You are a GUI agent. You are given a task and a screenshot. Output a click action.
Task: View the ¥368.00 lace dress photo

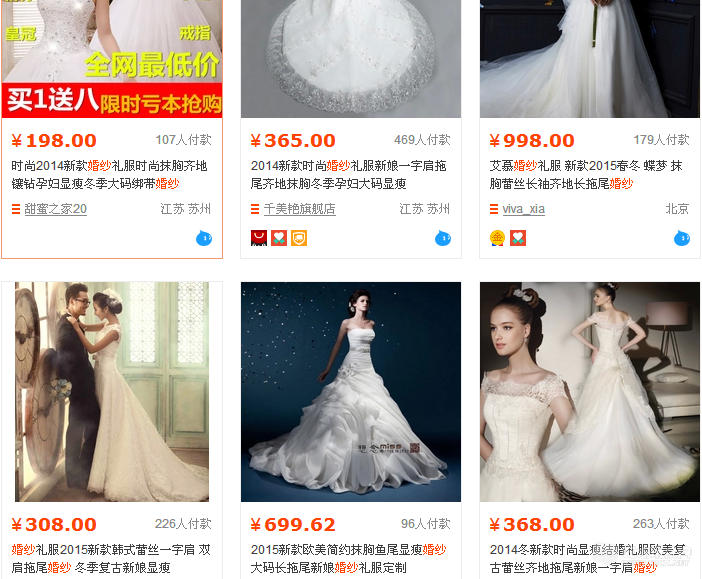(x=590, y=392)
